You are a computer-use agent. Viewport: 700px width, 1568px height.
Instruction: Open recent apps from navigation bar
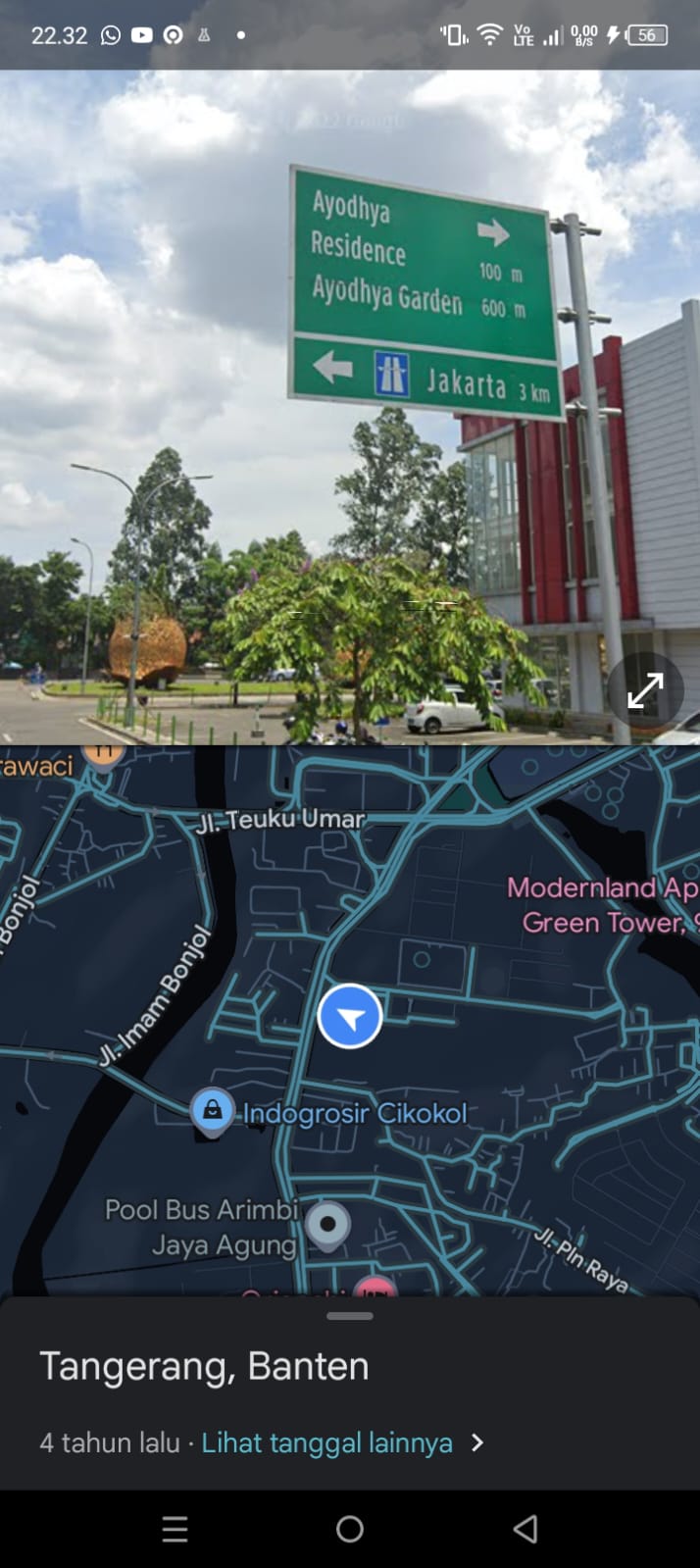175,1529
